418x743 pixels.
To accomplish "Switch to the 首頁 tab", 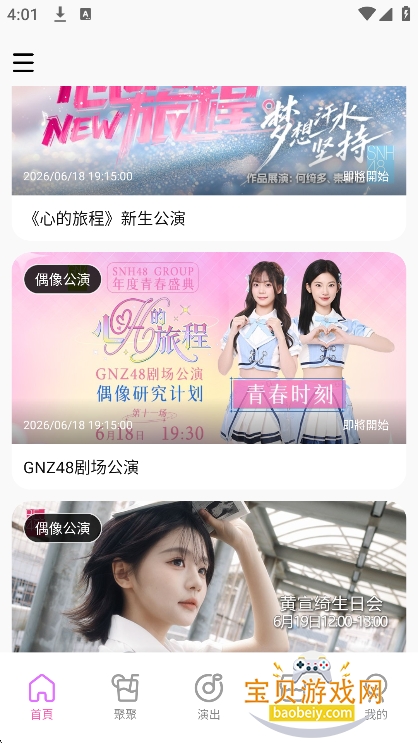I will (x=42, y=697).
